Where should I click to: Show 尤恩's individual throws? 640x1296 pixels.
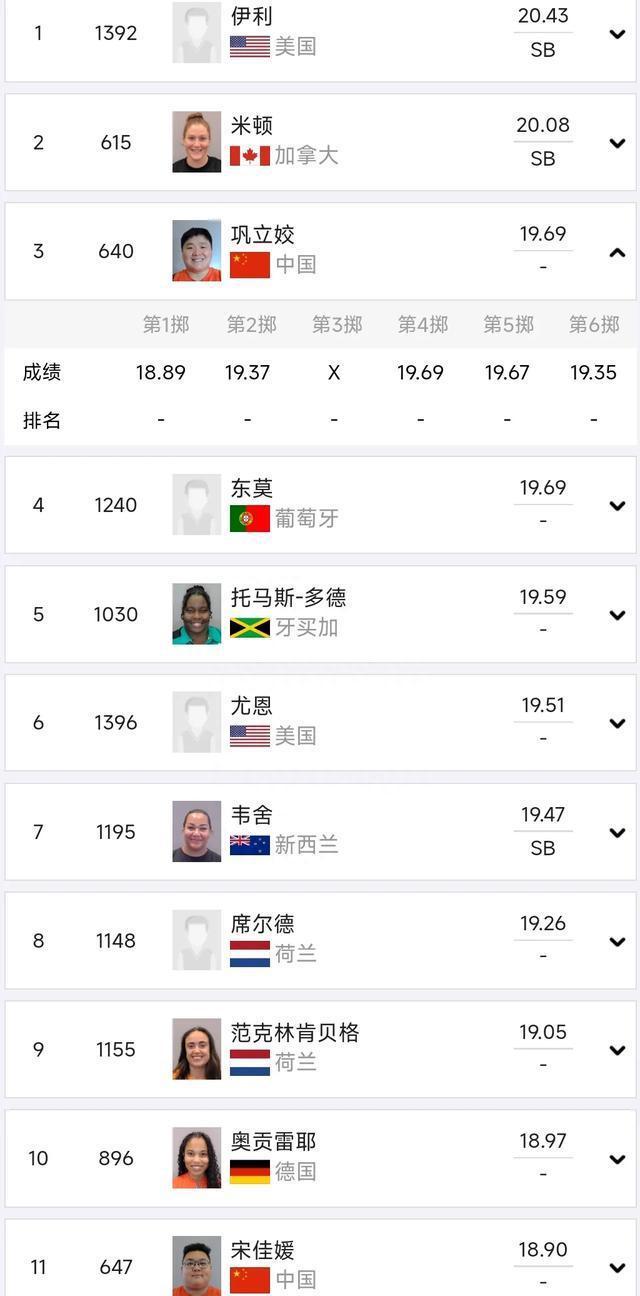pos(617,723)
